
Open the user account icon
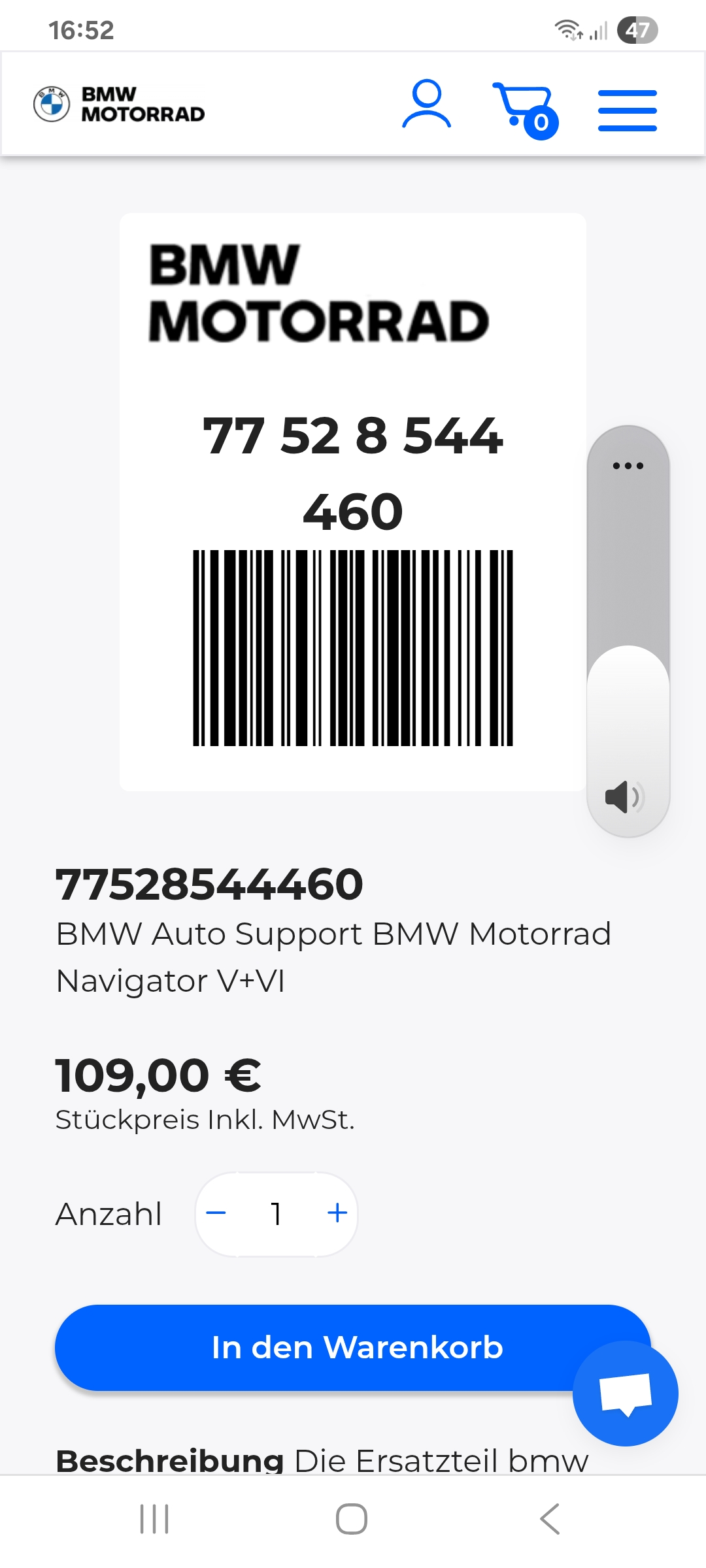tap(426, 105)
